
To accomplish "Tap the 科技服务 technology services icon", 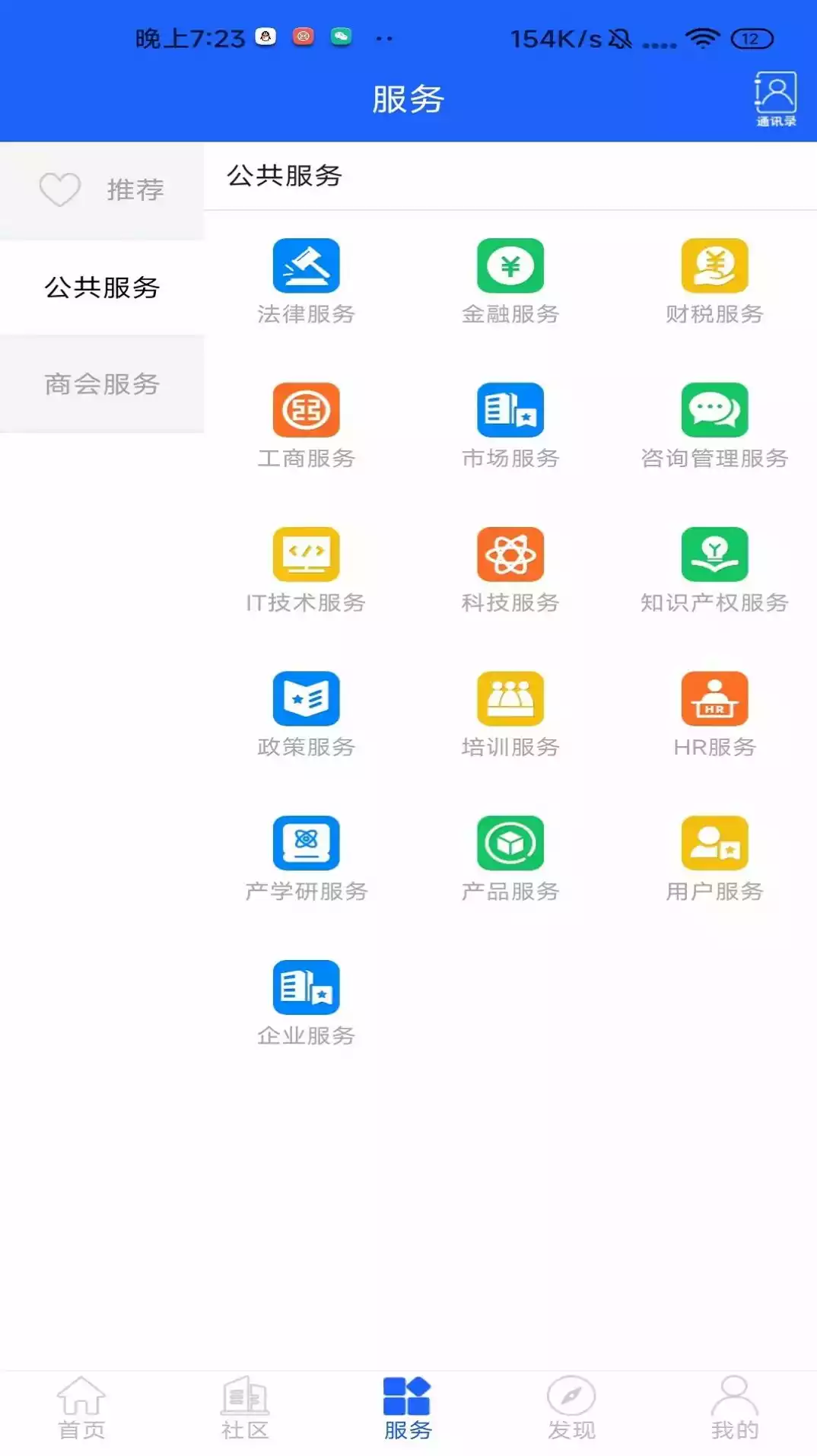I will 510,563.
